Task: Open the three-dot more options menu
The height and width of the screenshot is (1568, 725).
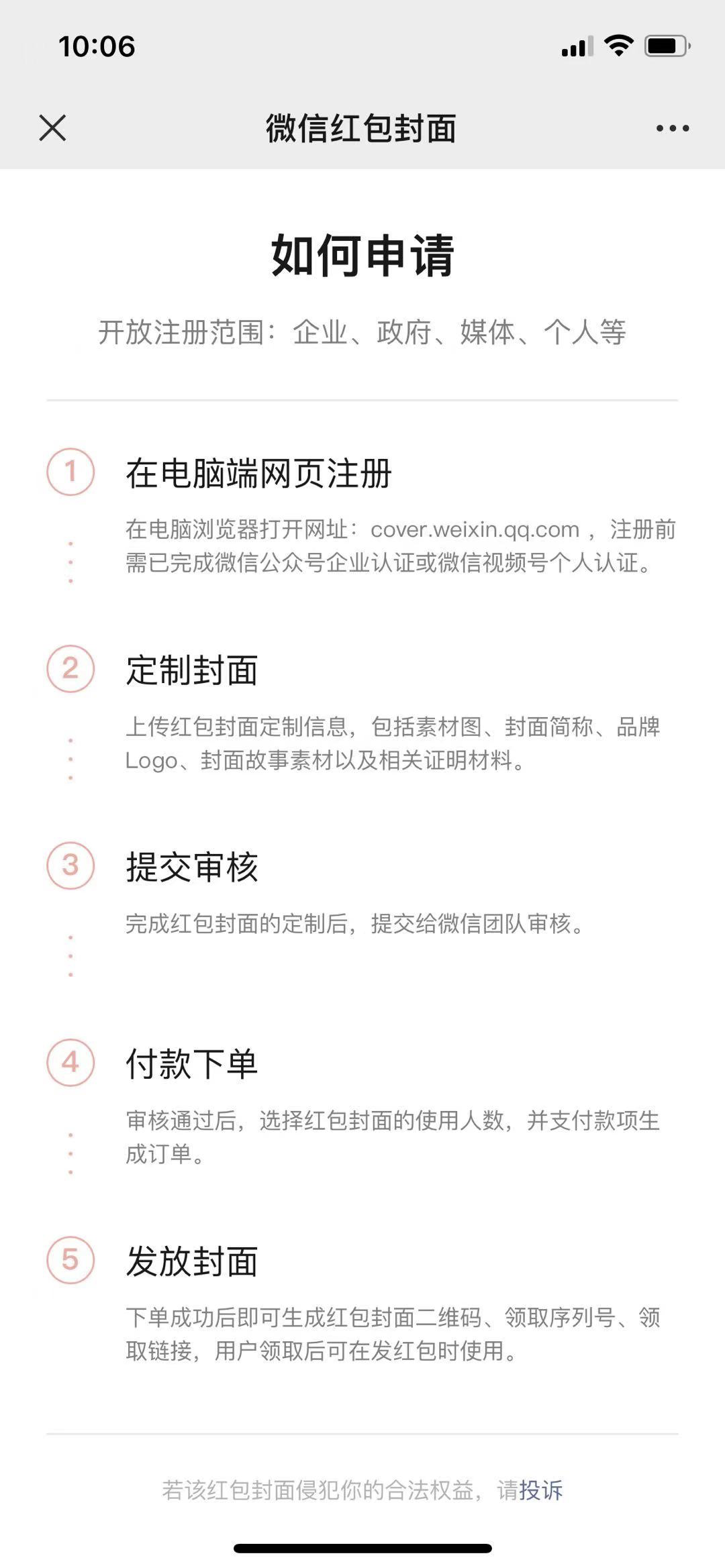Action: 672,128
